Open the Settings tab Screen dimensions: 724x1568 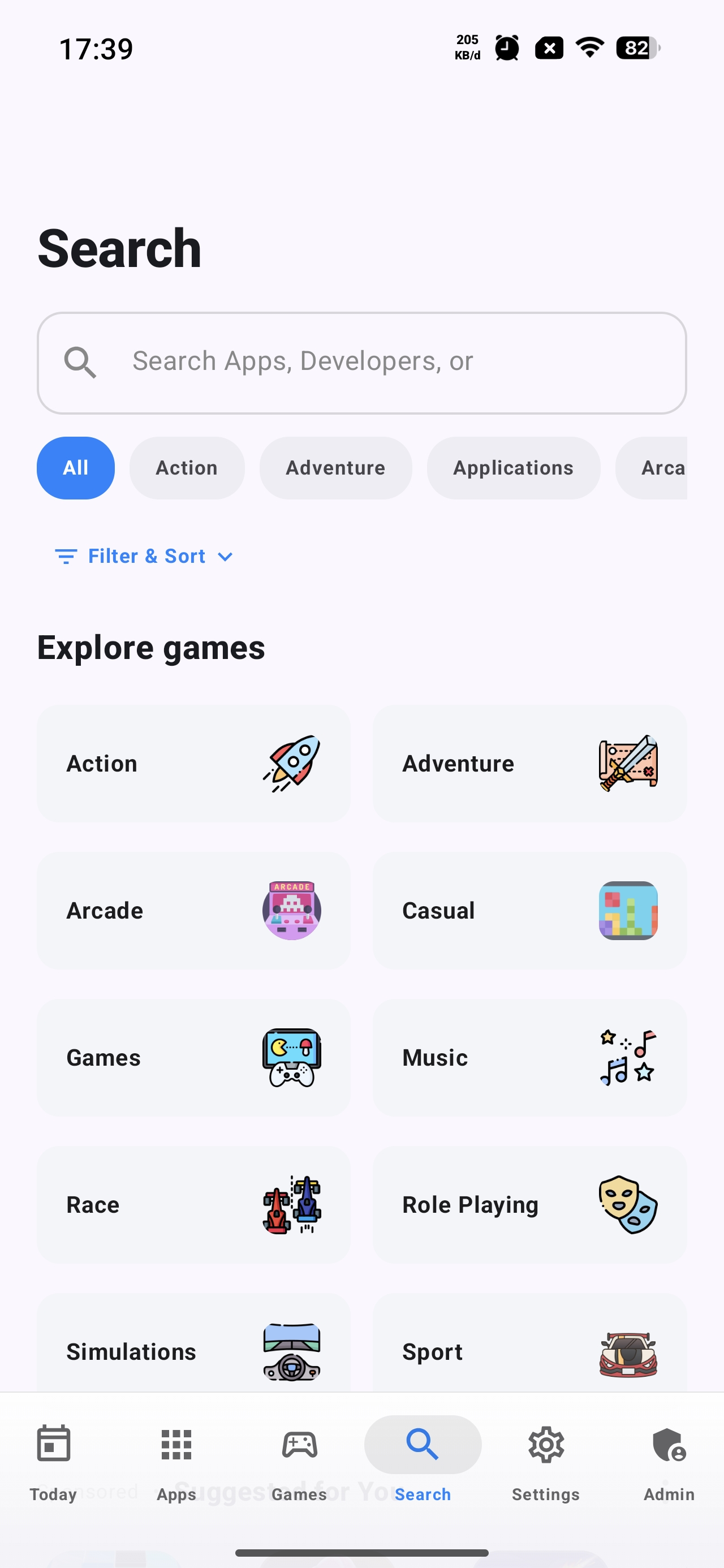(546, 1463)
